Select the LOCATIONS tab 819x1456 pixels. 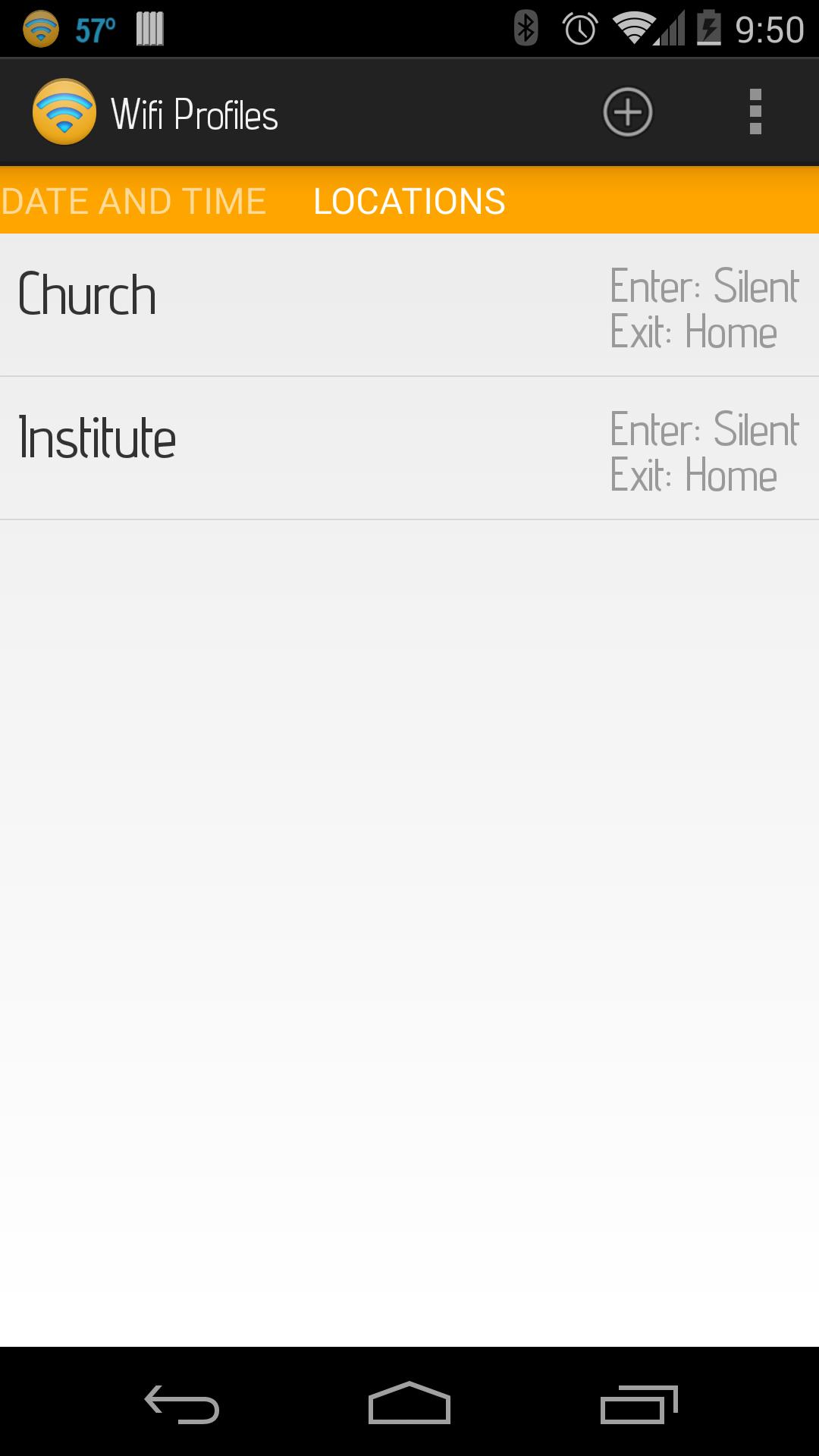pyautogui.click(x=409, y=201)
